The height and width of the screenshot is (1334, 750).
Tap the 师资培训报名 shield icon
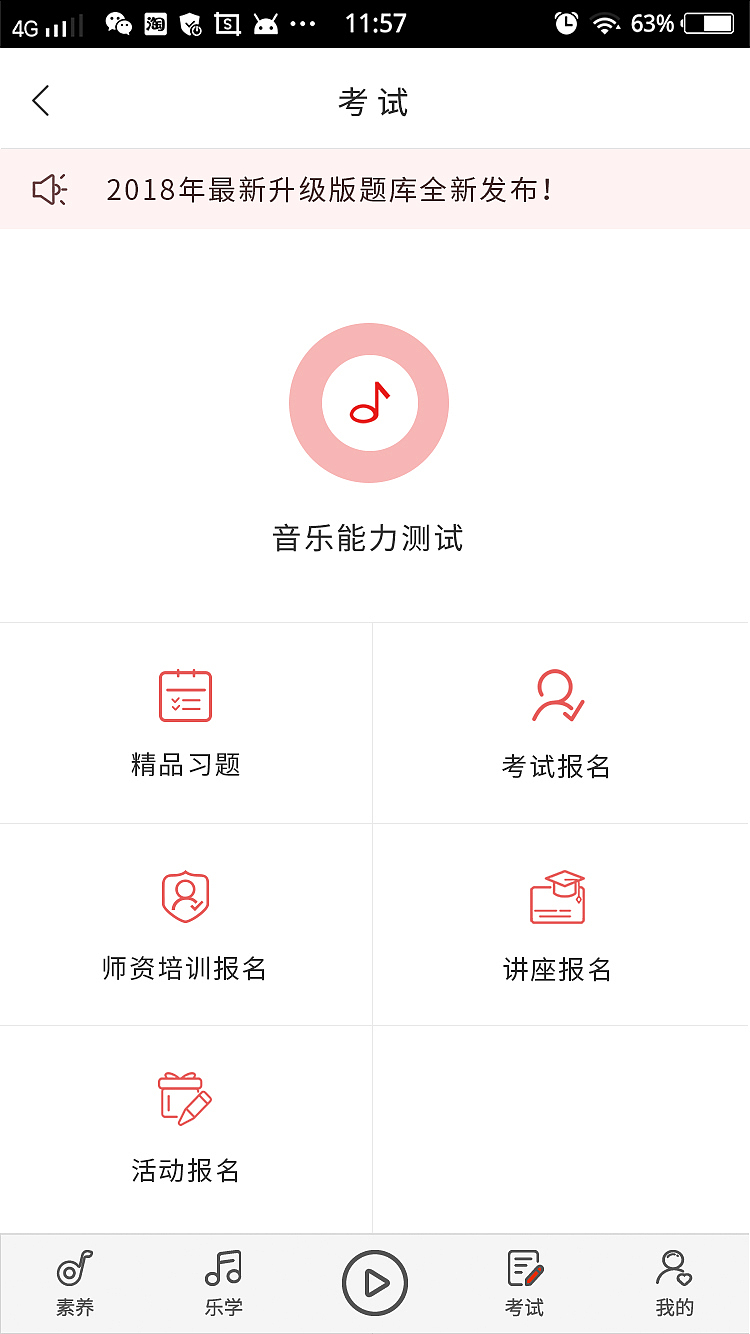point(185,895)
